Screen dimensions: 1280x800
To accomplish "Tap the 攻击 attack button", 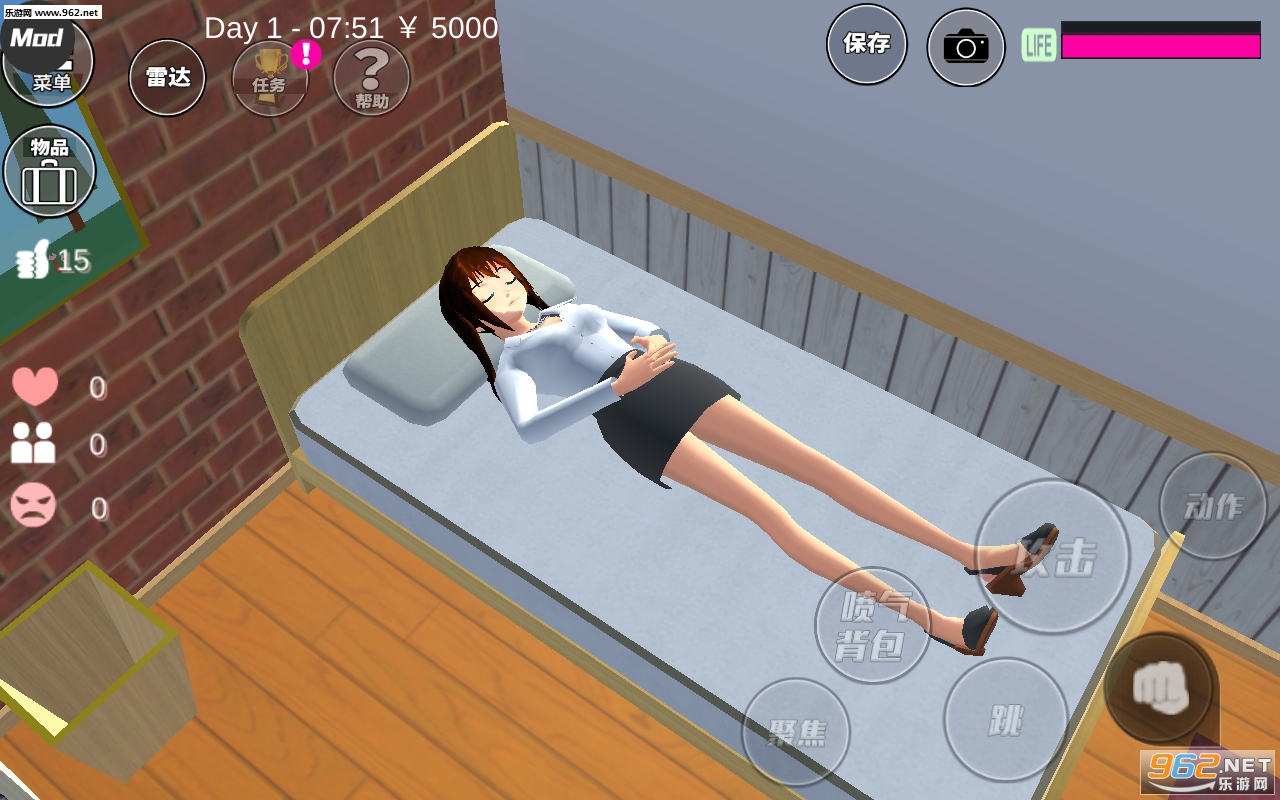I will 1052,556.
